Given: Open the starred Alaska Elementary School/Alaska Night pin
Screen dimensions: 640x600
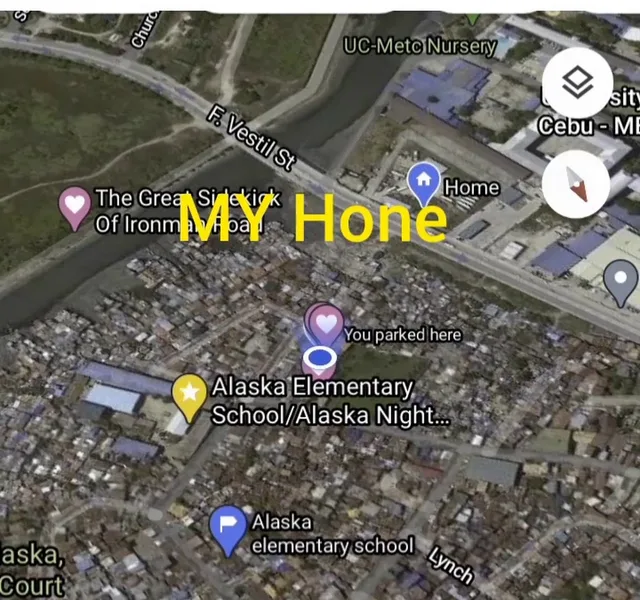Looking at the screenshot, I should click(189, 398).
